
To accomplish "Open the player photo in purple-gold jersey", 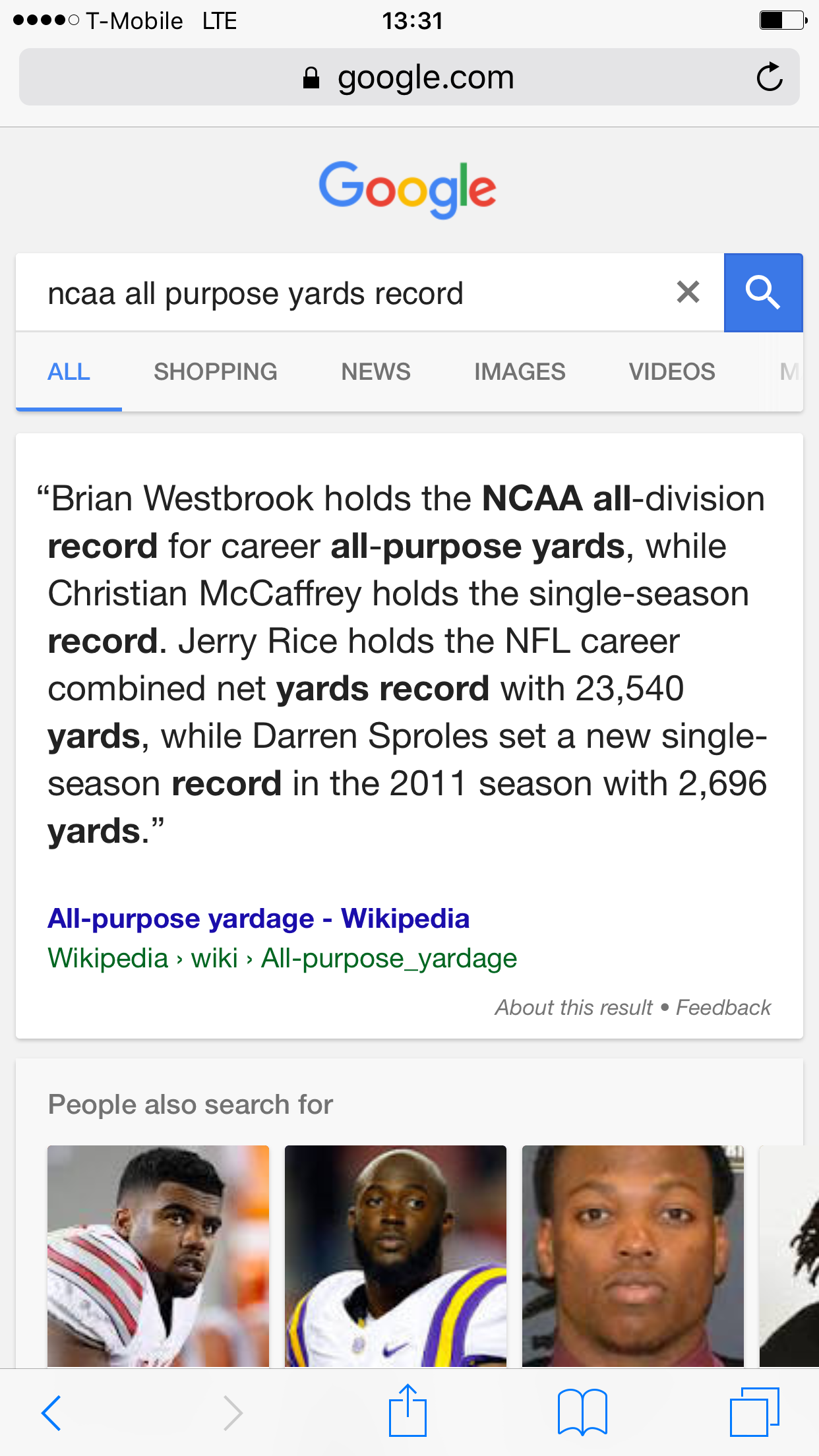I will tap(396, 1256).
